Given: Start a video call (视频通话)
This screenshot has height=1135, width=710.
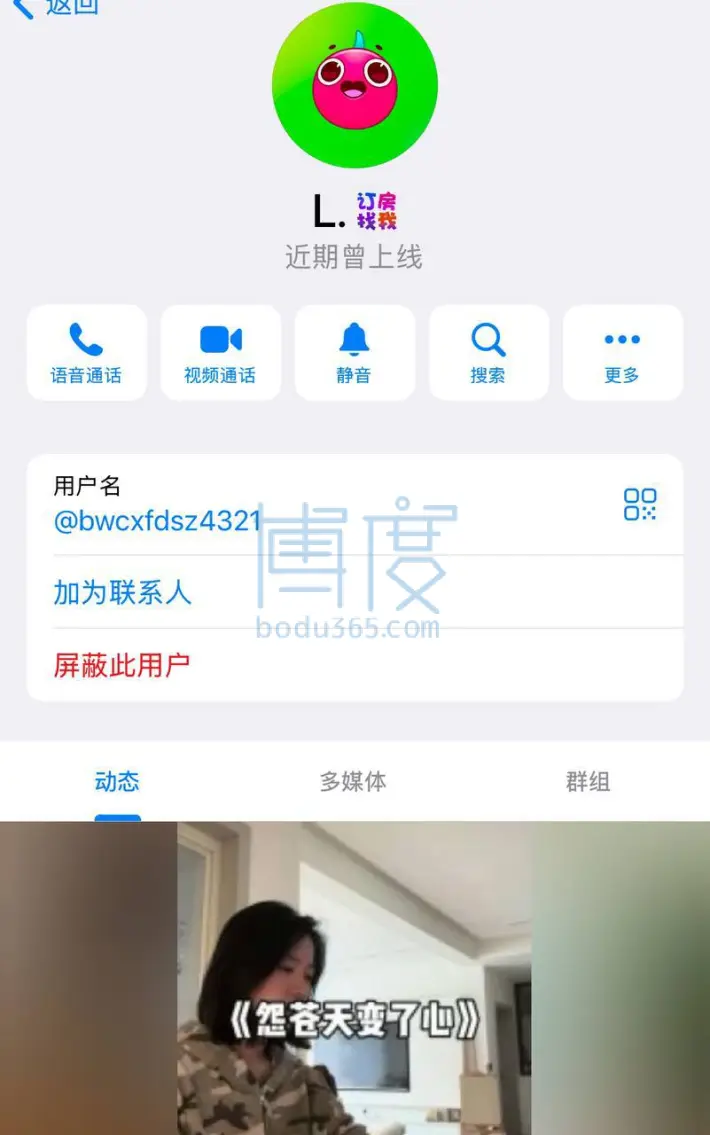Looking at the screenshot, I should (x=220, y=353).
